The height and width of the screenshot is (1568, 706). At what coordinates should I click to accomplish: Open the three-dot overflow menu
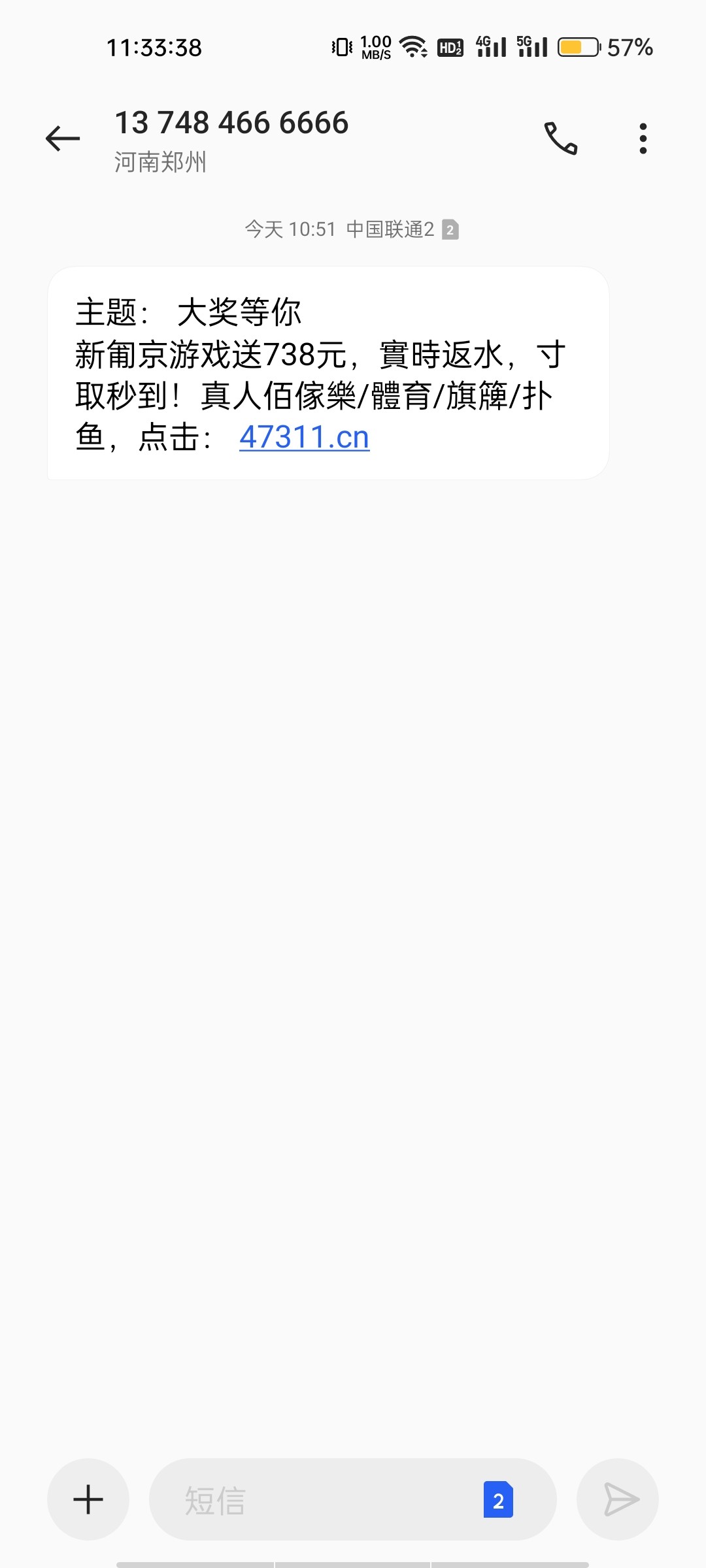tap(643, 139)
